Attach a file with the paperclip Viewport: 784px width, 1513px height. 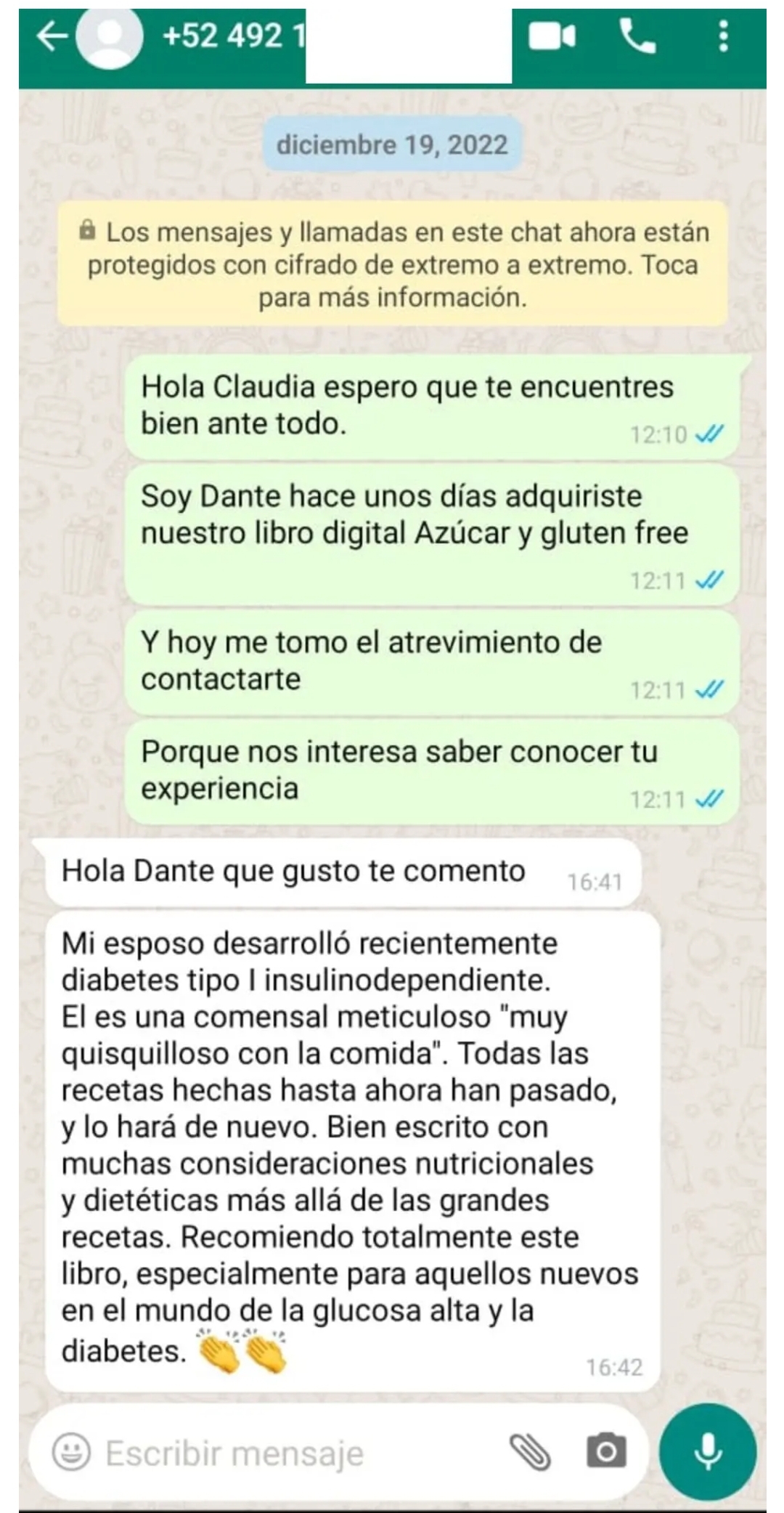(x=530, y=1453)
